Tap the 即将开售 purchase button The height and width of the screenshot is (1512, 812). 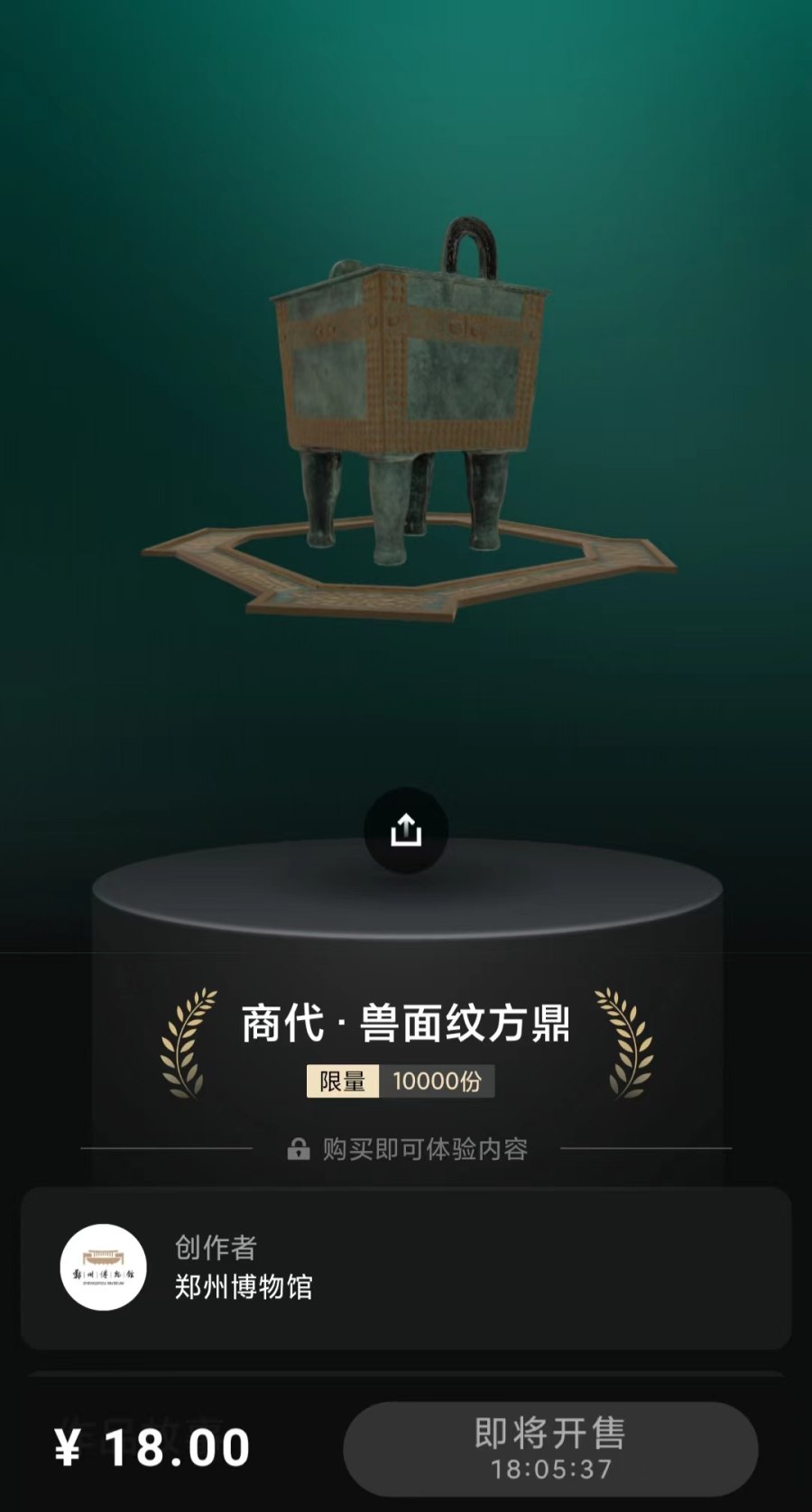tap(550, 1448)
